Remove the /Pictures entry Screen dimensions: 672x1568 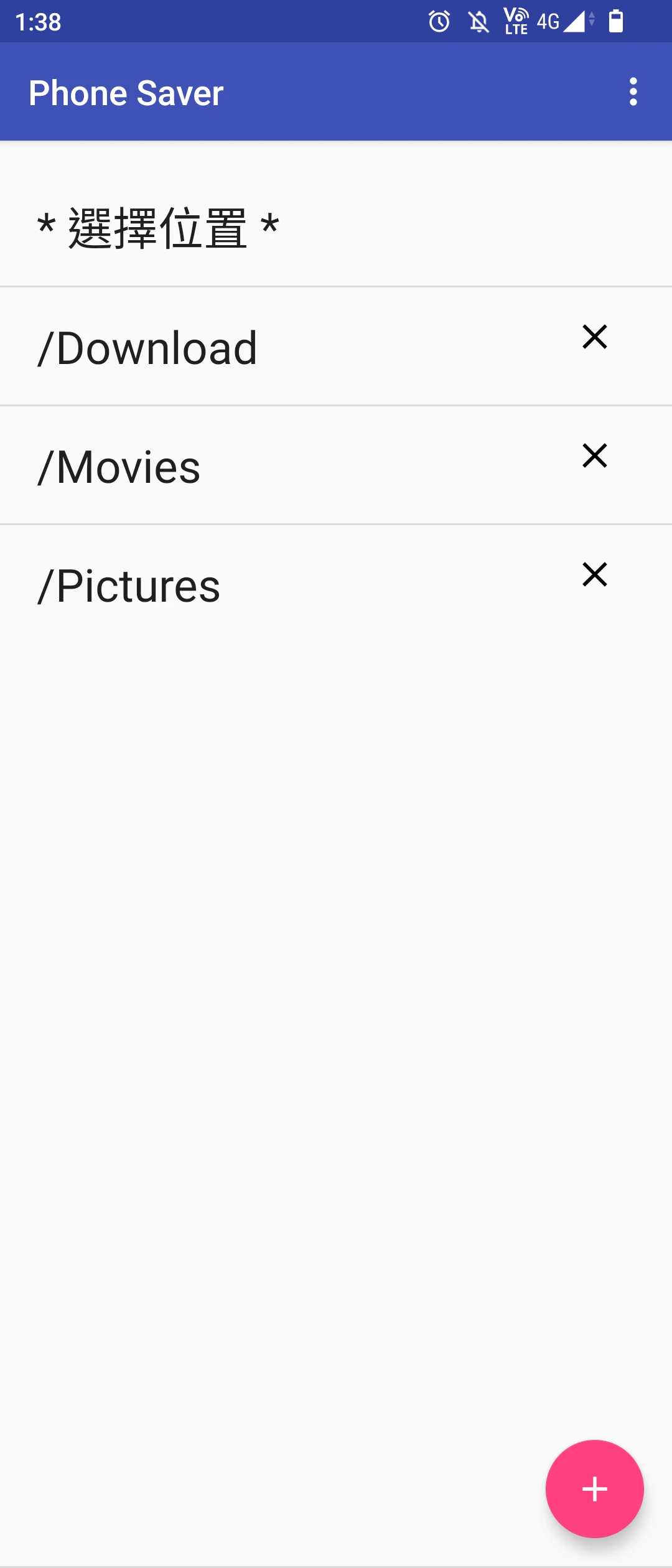coord(594,574)
